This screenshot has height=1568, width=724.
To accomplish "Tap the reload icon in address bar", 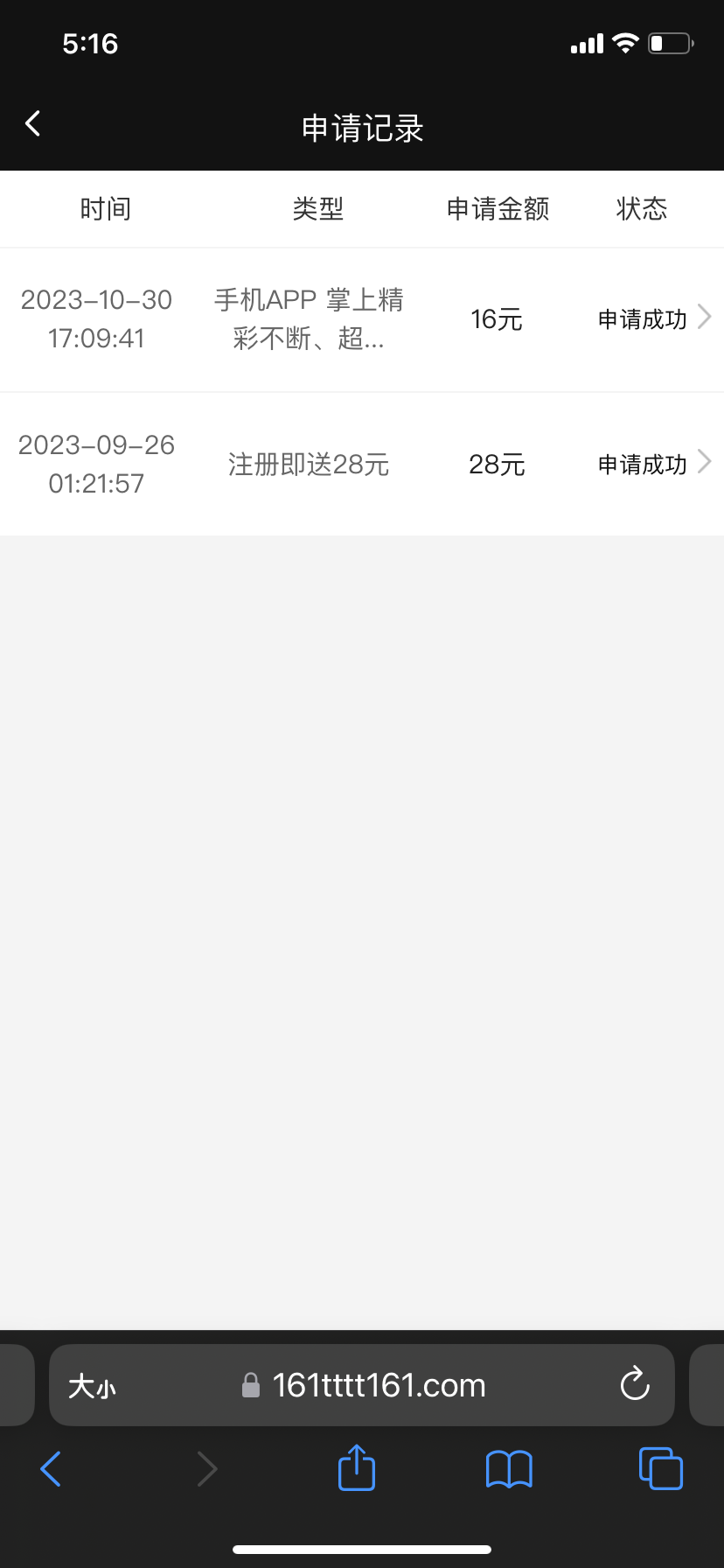I will point(634,1385).
